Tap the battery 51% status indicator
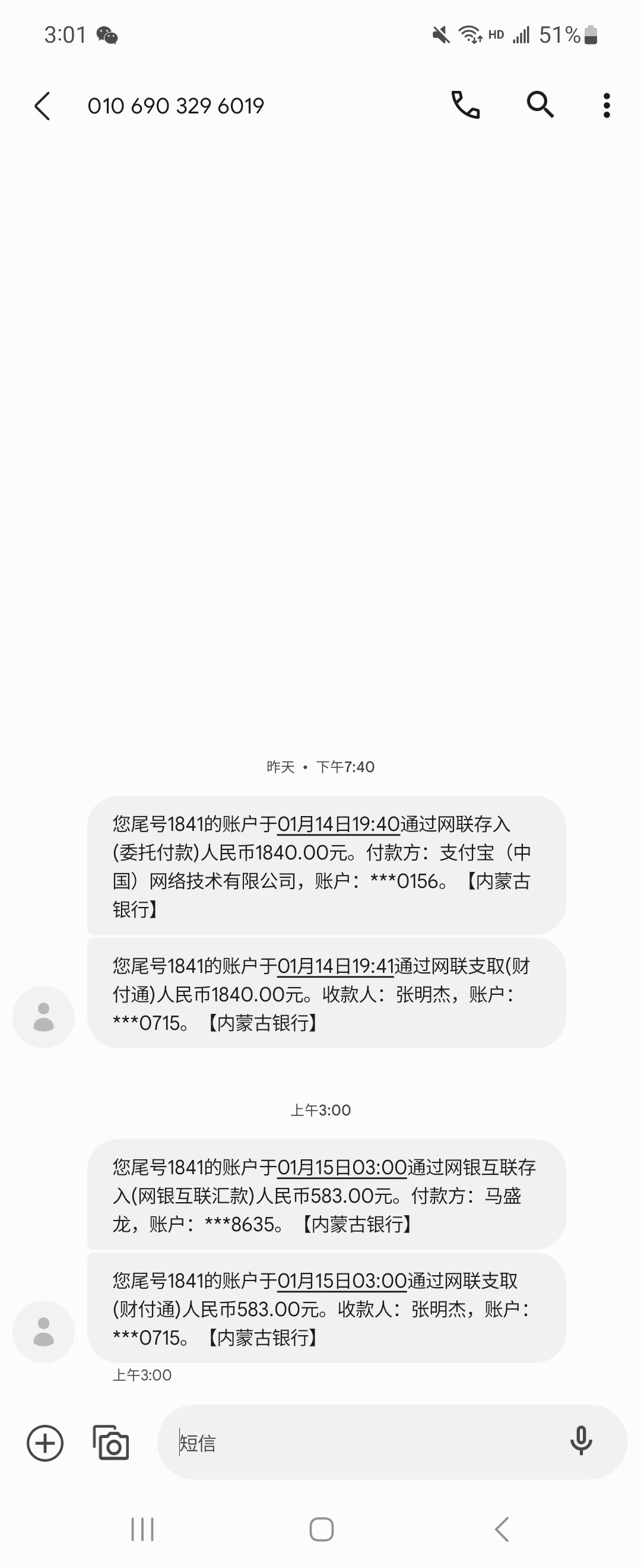 pos(559,34)
